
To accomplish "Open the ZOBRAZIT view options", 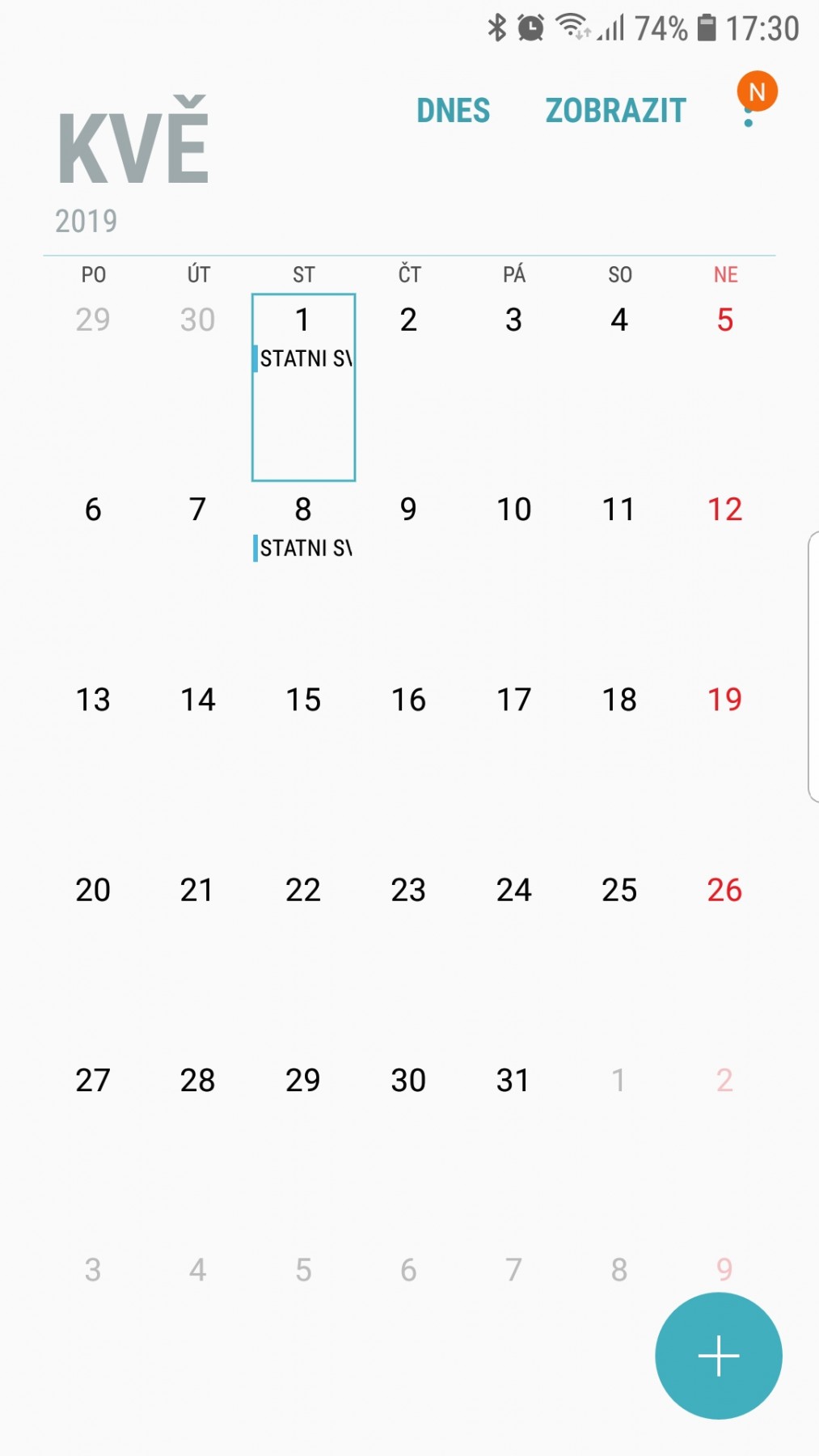I will coord(615,111).
